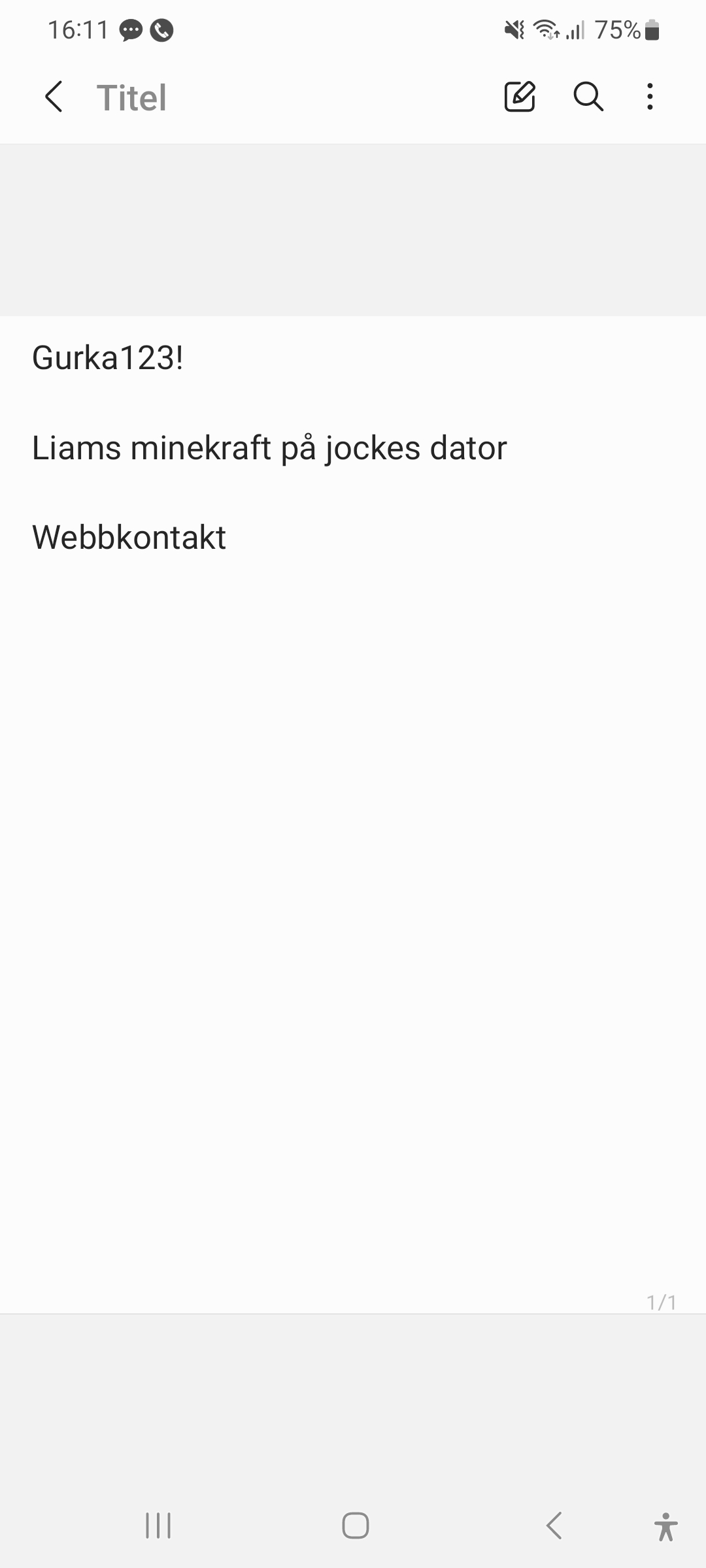
Task: Go back from the note
Action: coord(54,97)
